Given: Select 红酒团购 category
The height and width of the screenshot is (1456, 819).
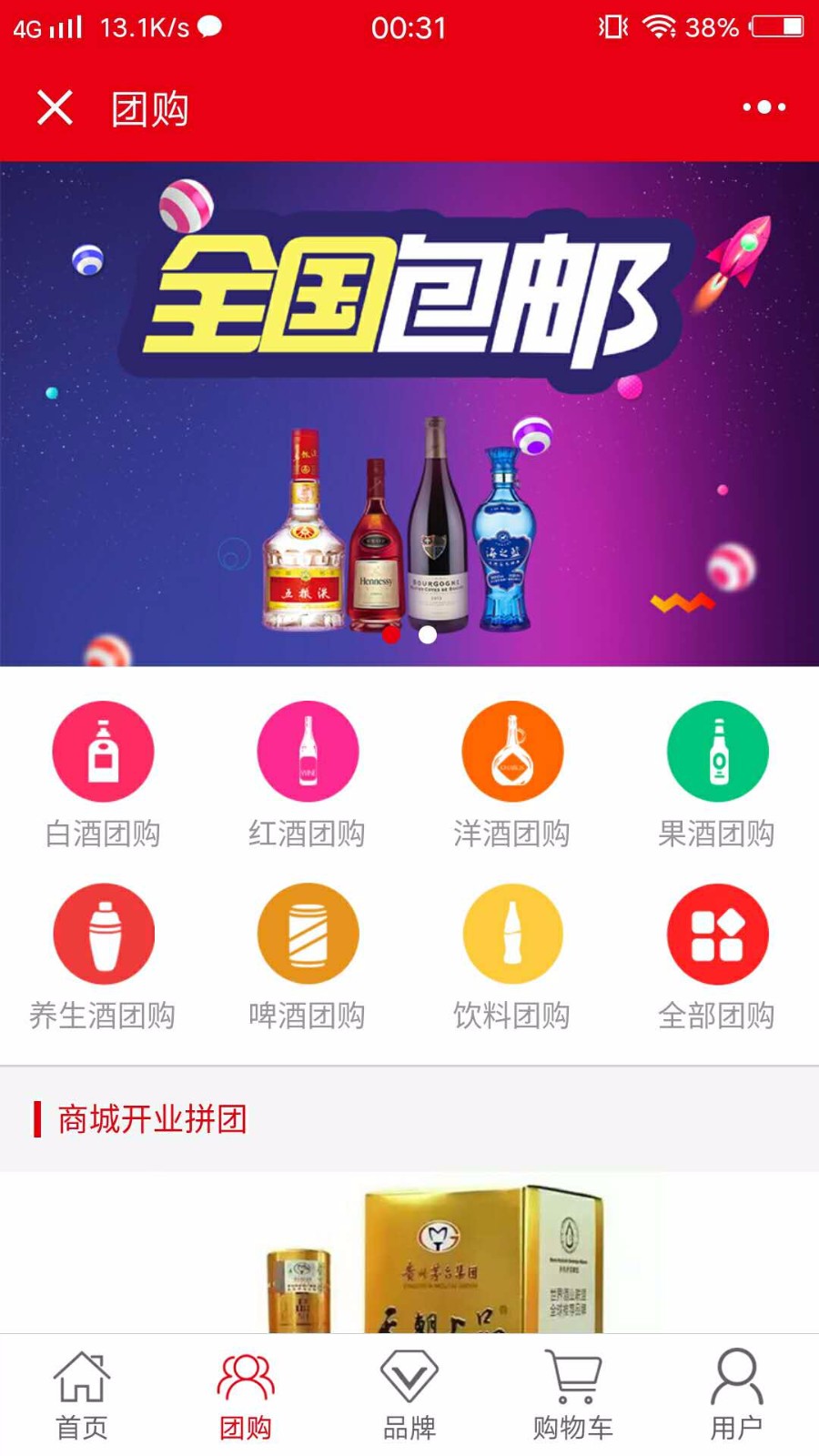Looking at the screenshot, I should [x=308, y=775].
